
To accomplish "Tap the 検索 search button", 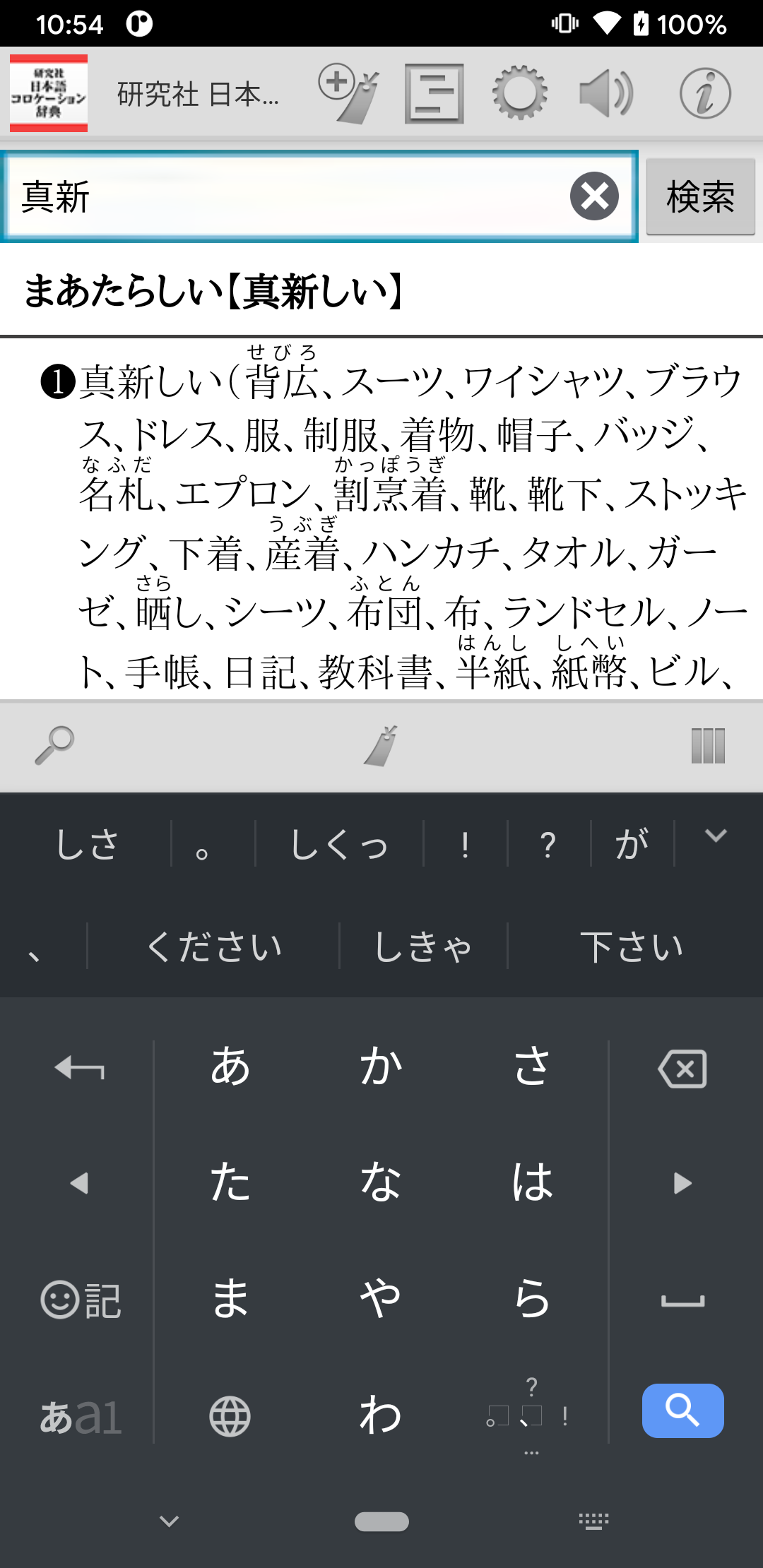I will click(700, 196).
